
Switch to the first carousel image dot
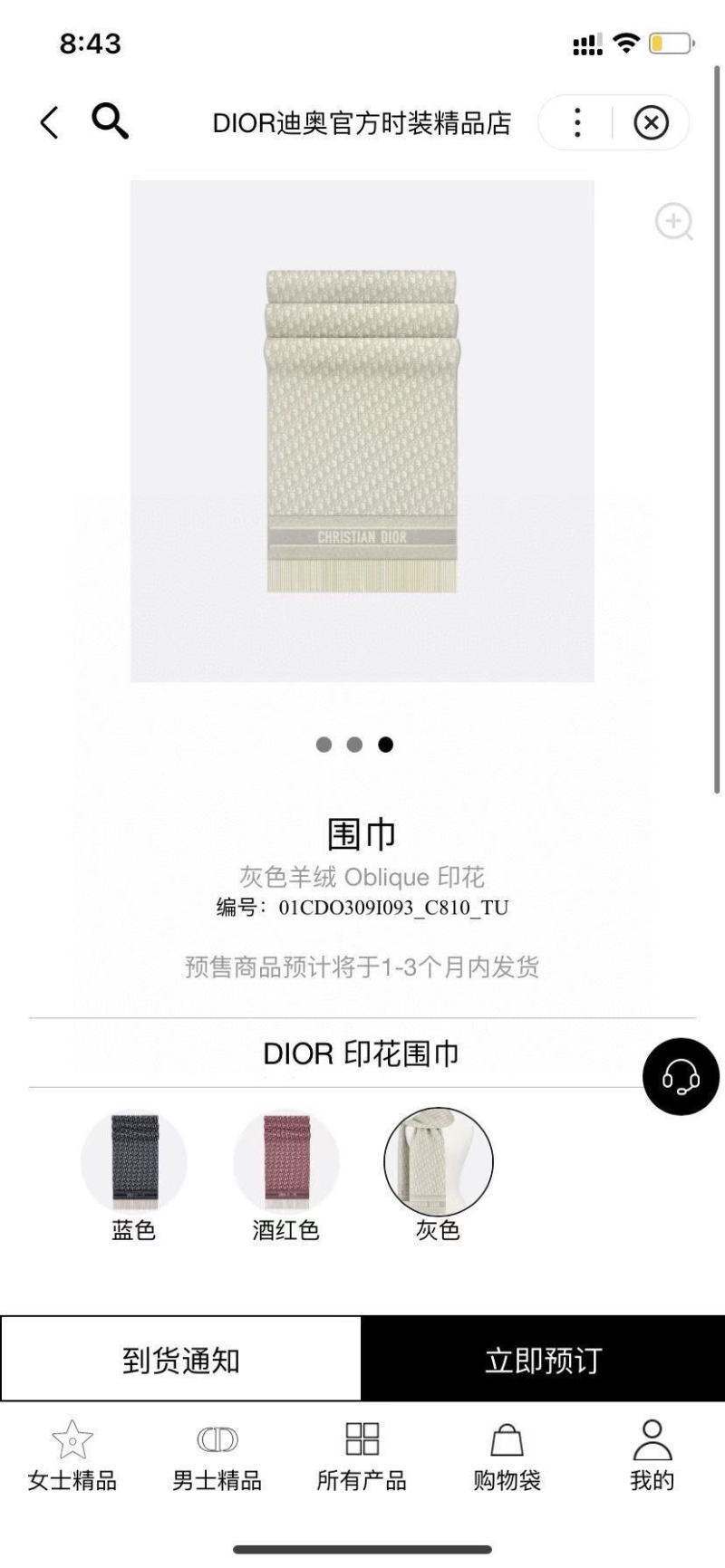324,745
